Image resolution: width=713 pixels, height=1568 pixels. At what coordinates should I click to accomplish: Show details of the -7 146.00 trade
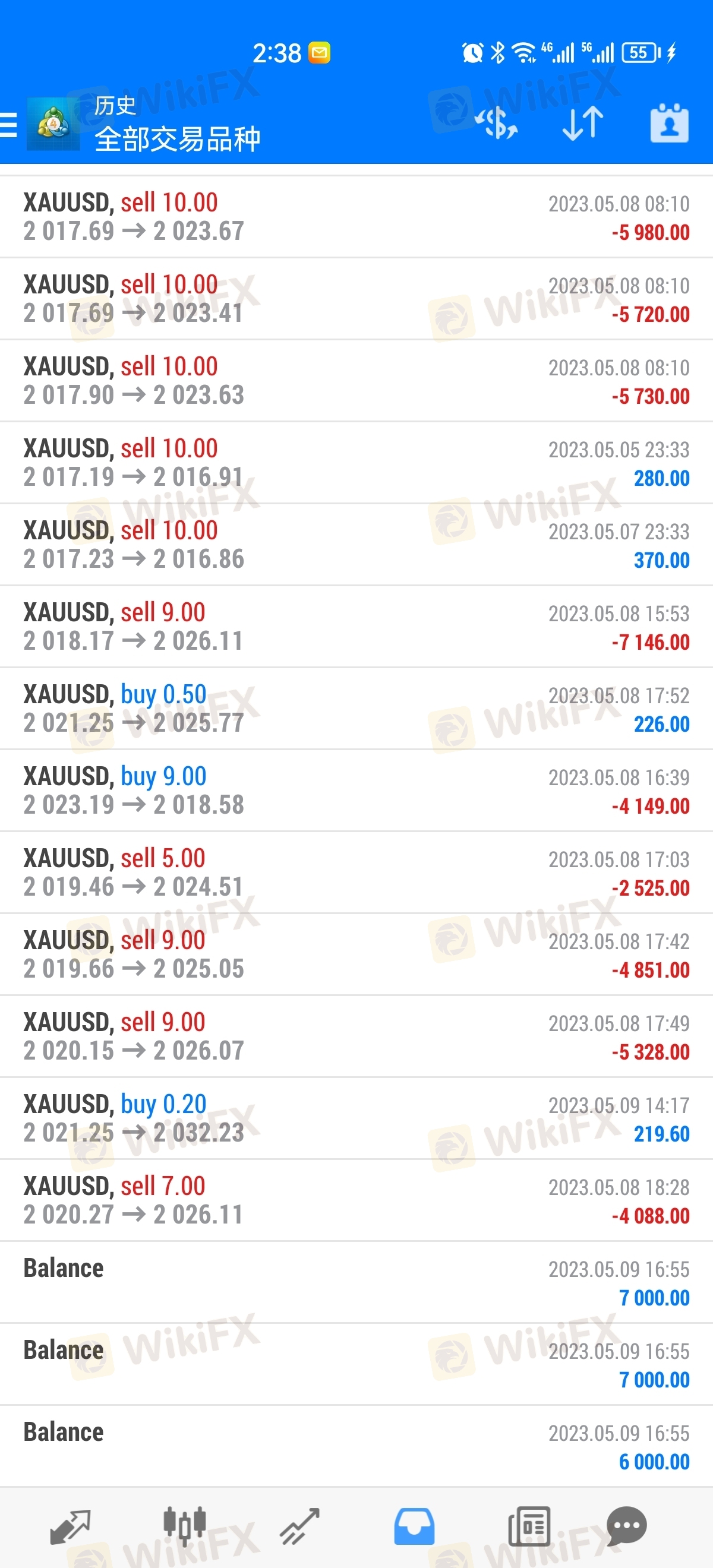(356, 627)
